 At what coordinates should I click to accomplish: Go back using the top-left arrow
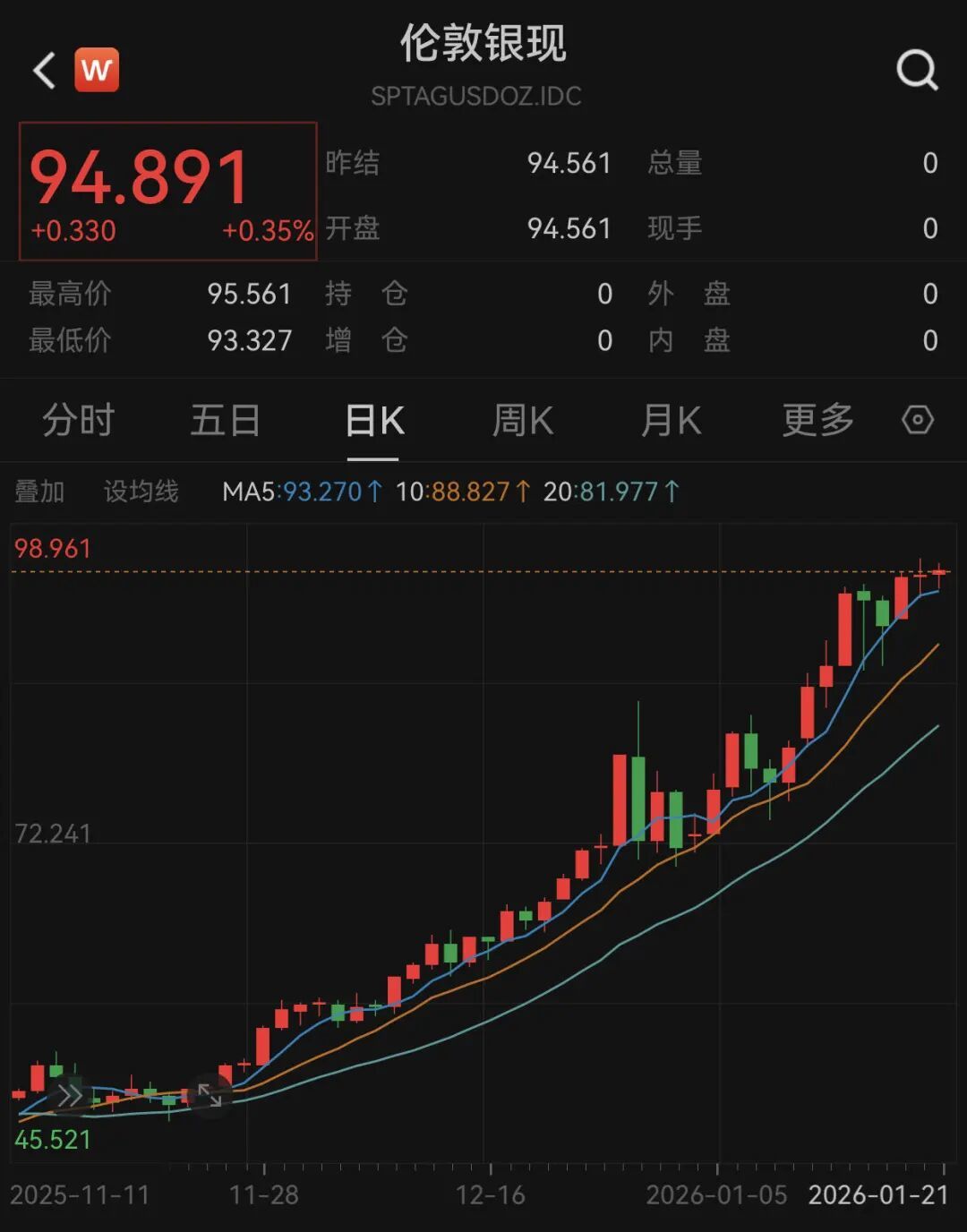point(44,70)
